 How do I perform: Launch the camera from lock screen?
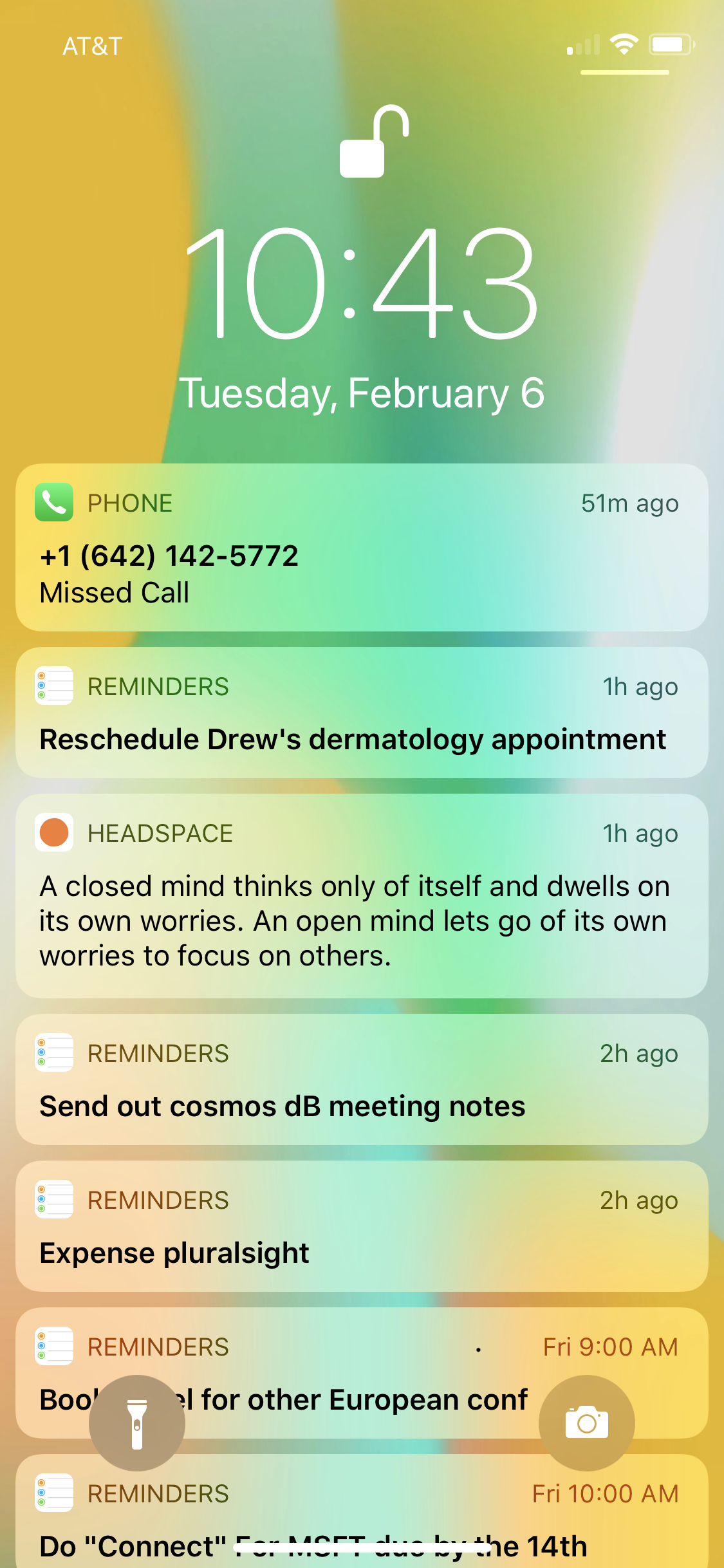pos(586,1423)
